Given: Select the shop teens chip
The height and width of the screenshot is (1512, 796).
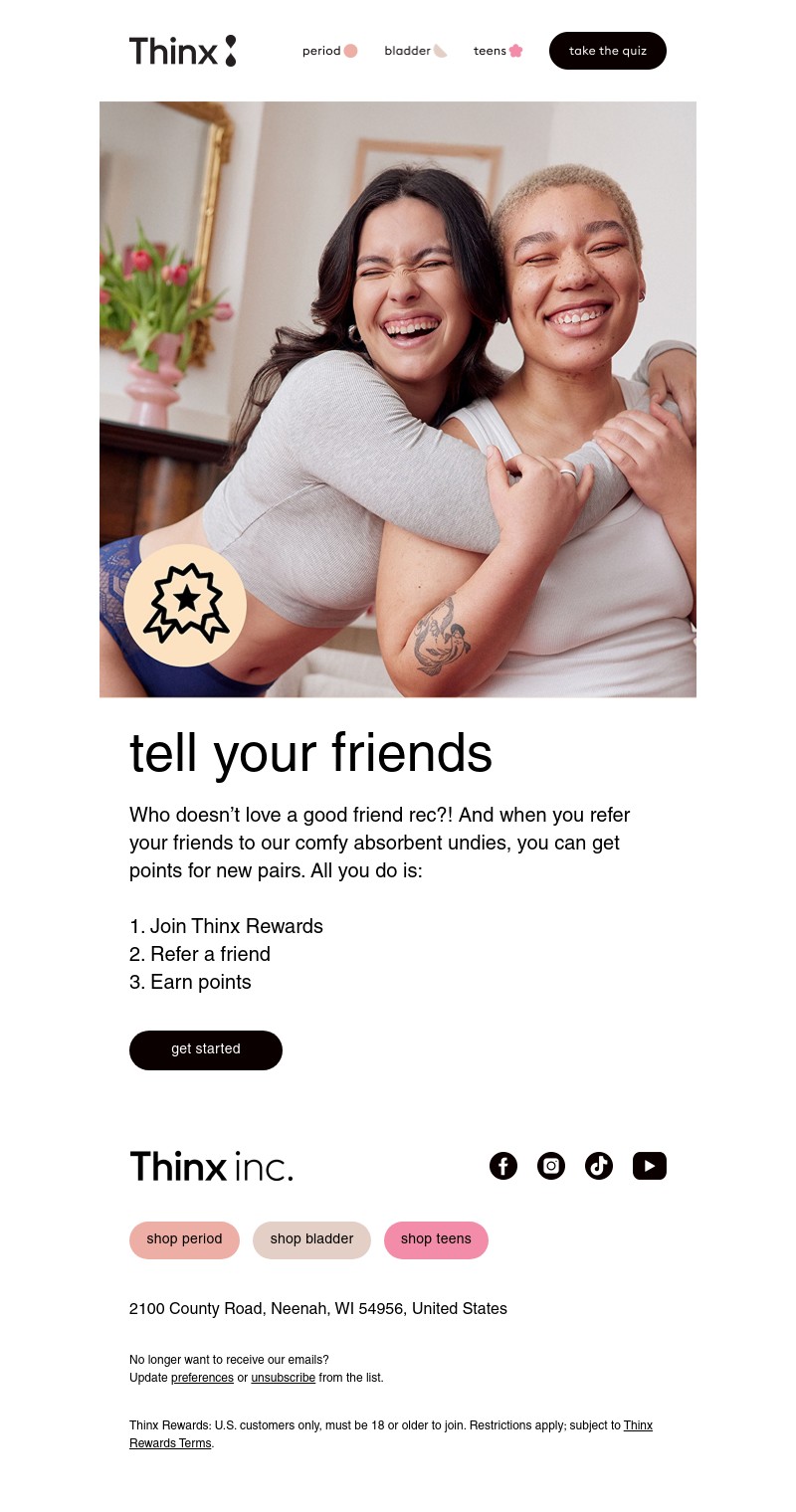Looking at the screenshot, I should 436,1239.
